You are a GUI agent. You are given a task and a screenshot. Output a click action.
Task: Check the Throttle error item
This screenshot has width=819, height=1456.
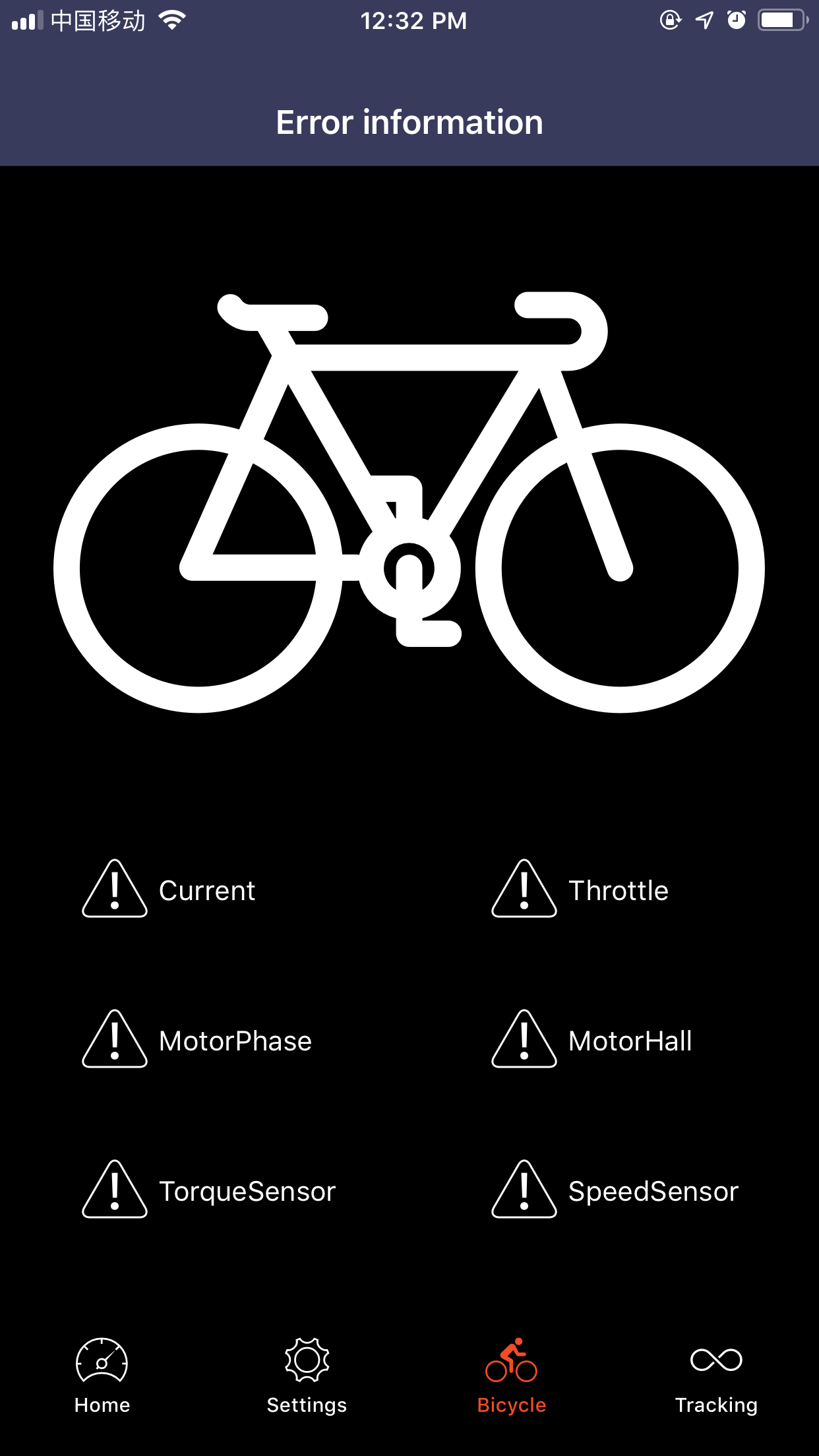click(580, 890)
